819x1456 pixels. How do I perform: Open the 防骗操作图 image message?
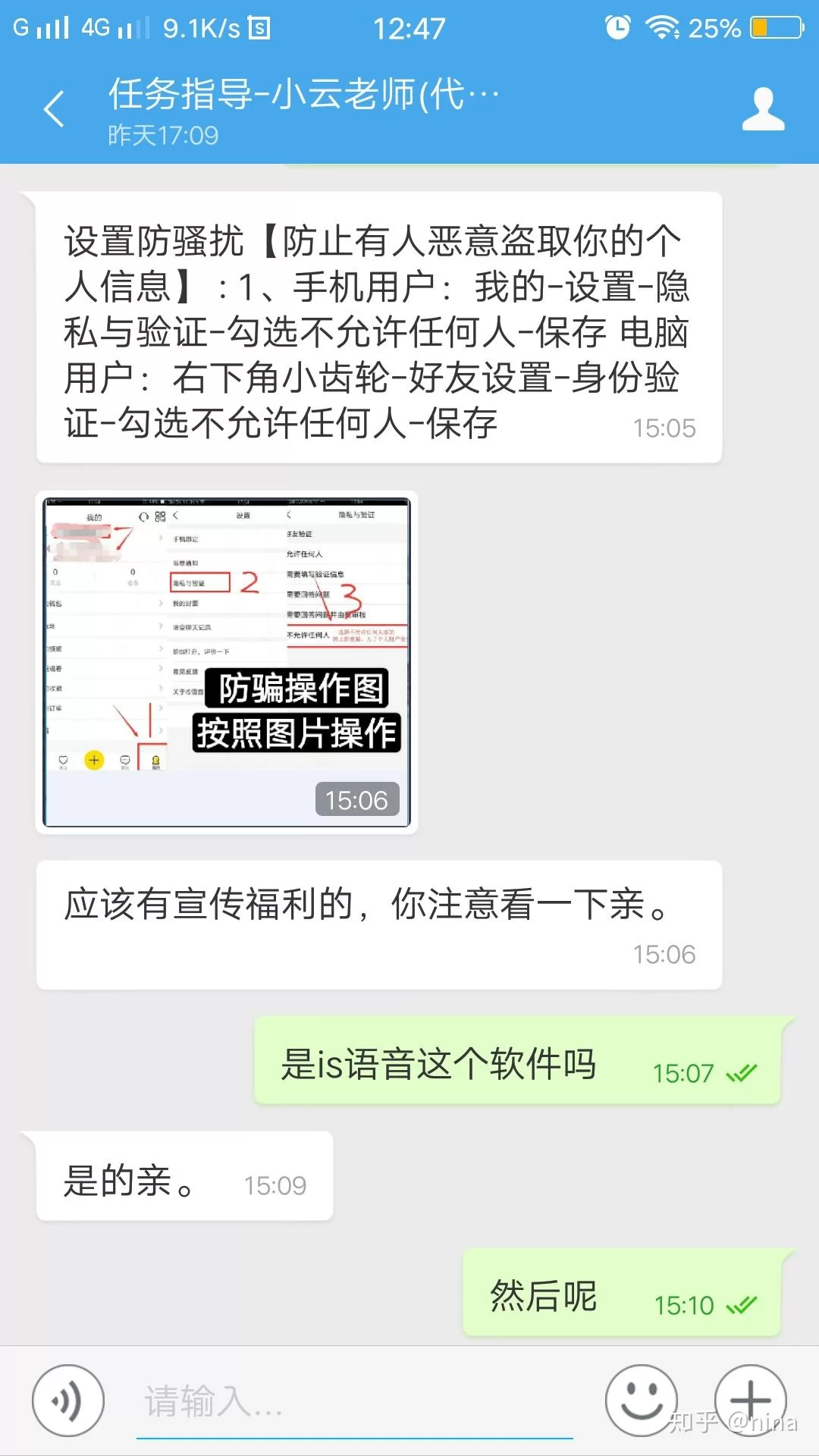click(x=227, y=662)
